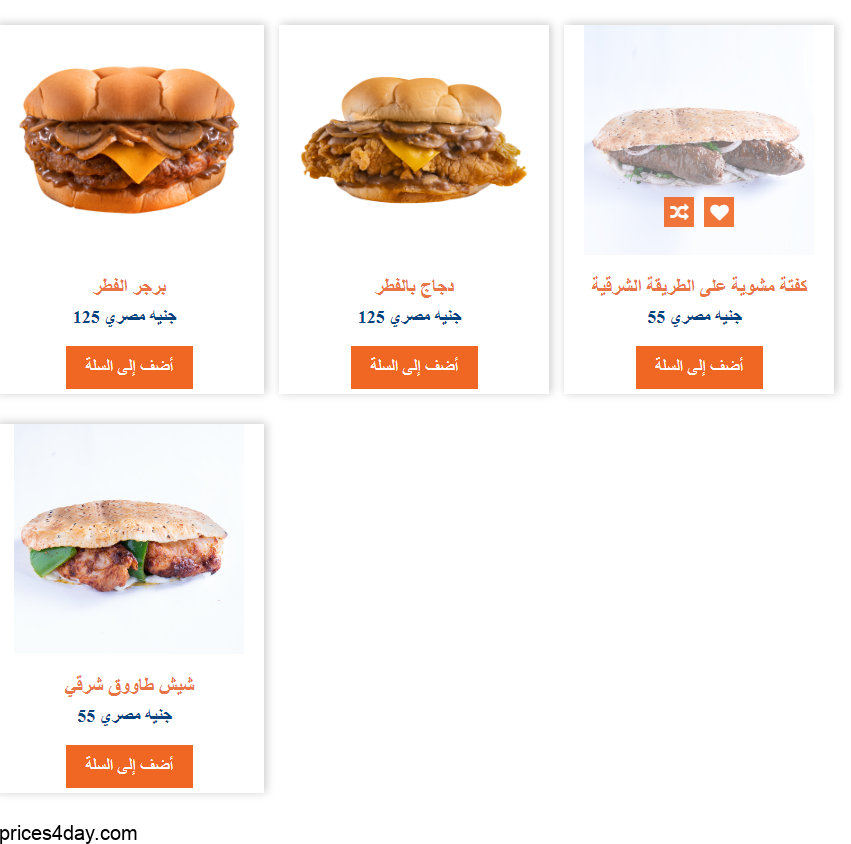This screenshot has height=844, width=851.
Task: Add برجر الفطر to the cart
Action: pos(129,367)
